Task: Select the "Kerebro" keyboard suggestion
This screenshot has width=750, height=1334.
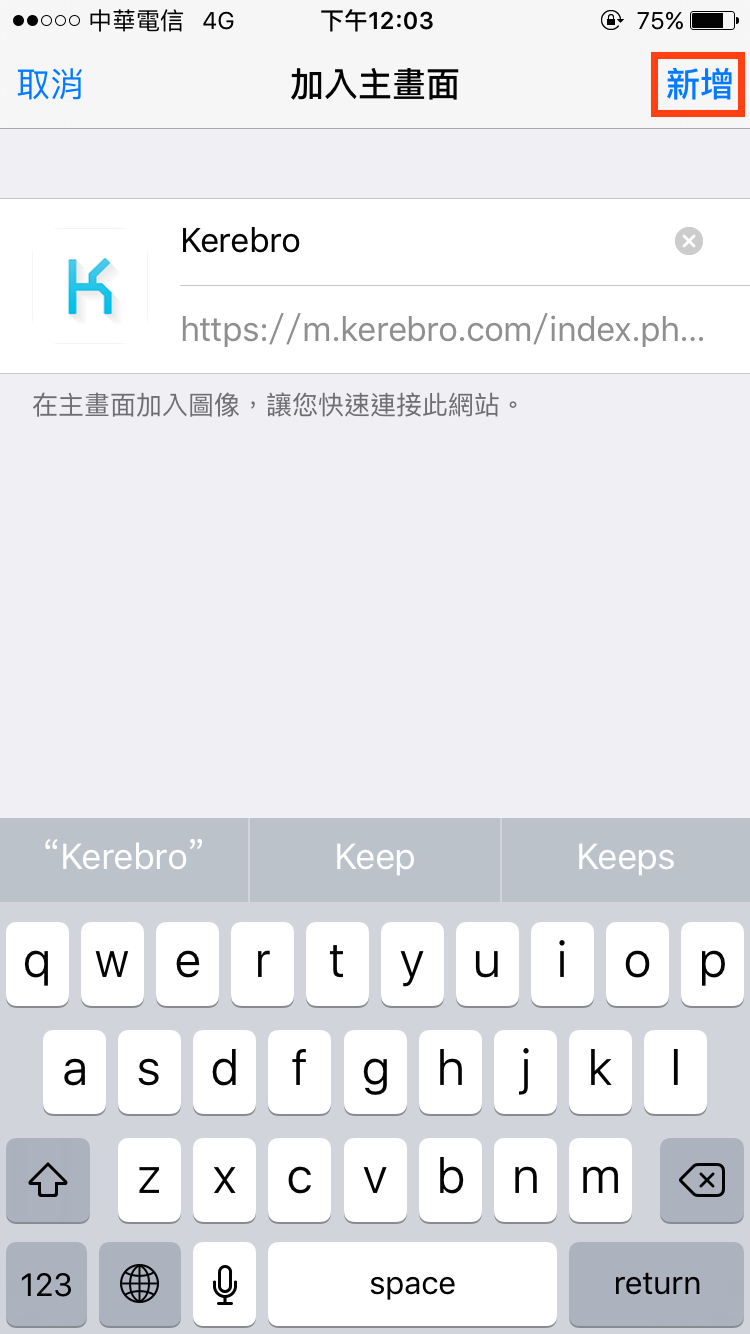Action: [124, 857]
